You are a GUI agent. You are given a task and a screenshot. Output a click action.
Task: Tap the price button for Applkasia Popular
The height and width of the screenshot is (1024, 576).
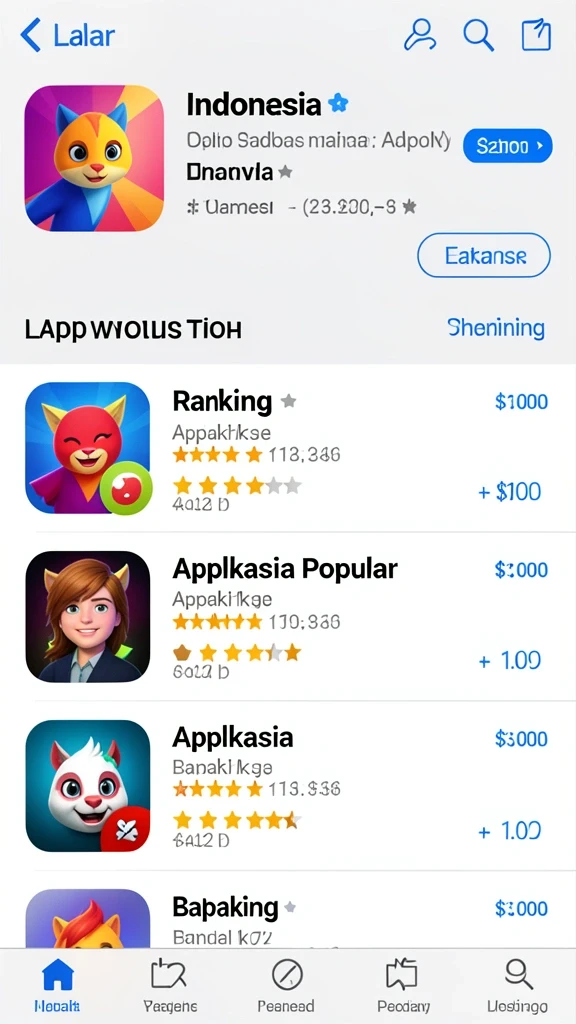tap(520, 570)
